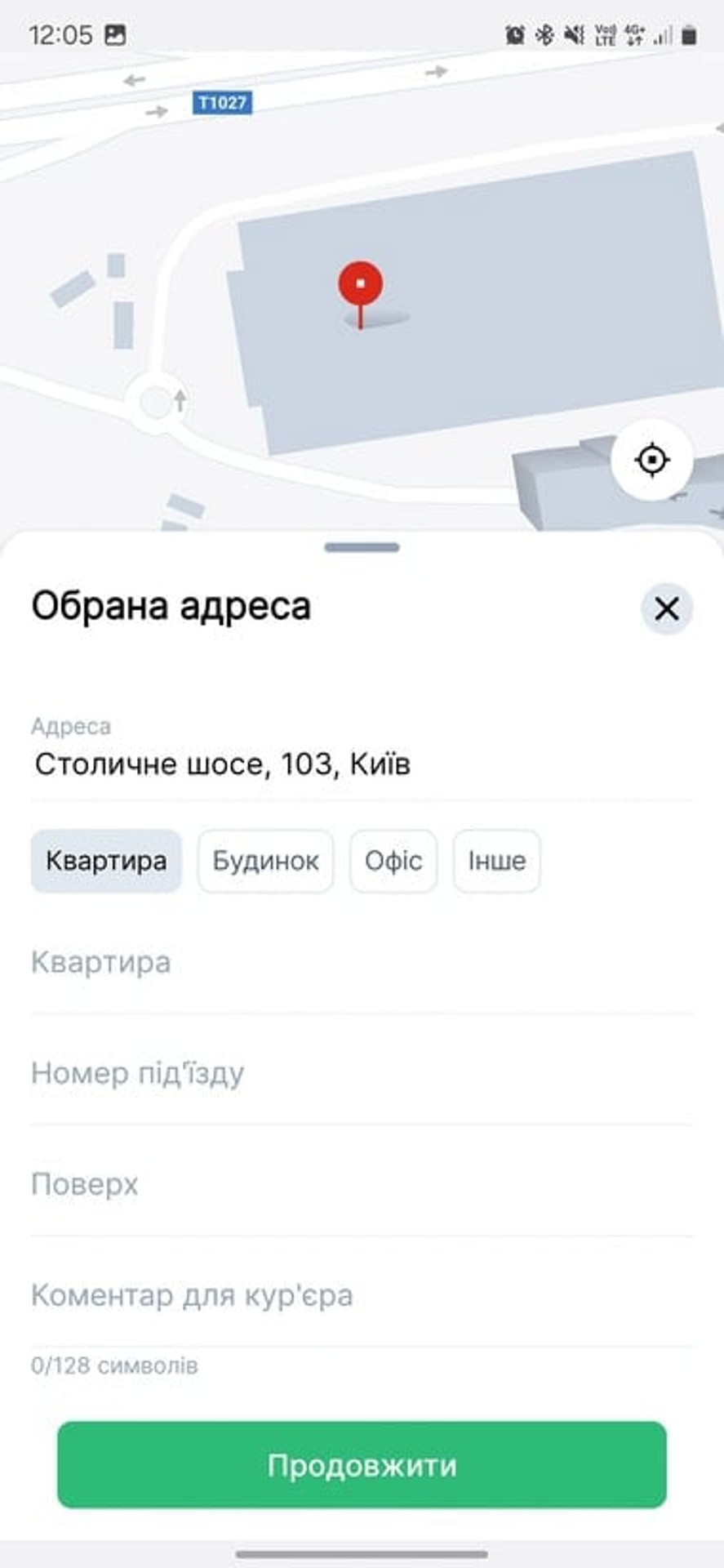This screenshot has width=724, height=1568.
Task: Select the Будинок address type chip
Action: pyautogui.click(x=265, y=861)
